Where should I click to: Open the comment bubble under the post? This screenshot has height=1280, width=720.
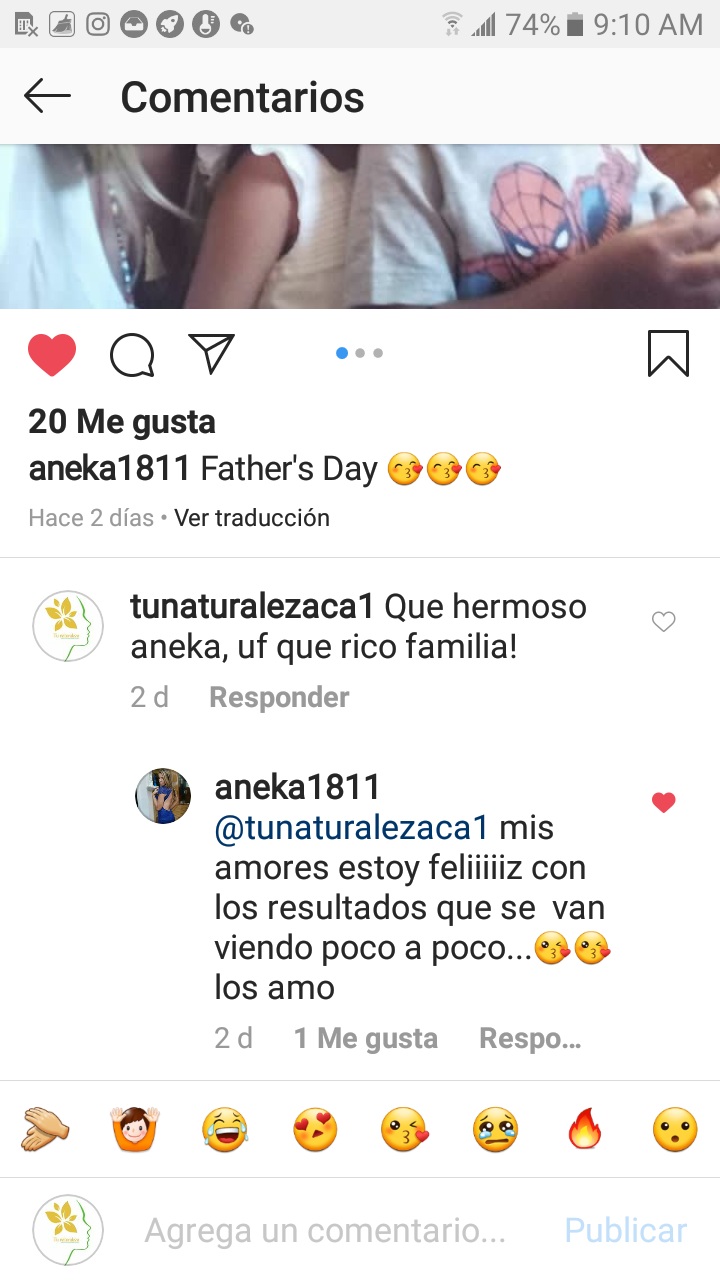coord(132,354)
